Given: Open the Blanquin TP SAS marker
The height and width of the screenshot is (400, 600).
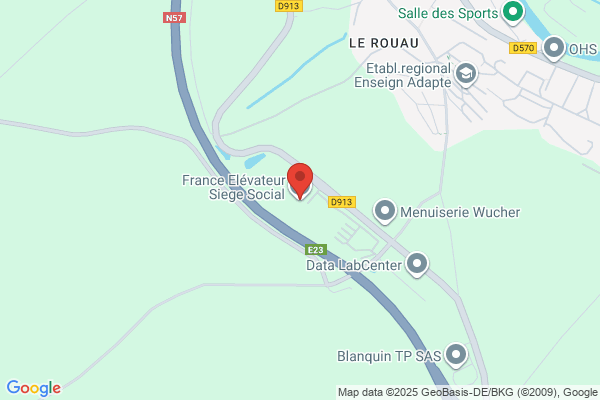Looking at the screenshot, I should 456,355.
